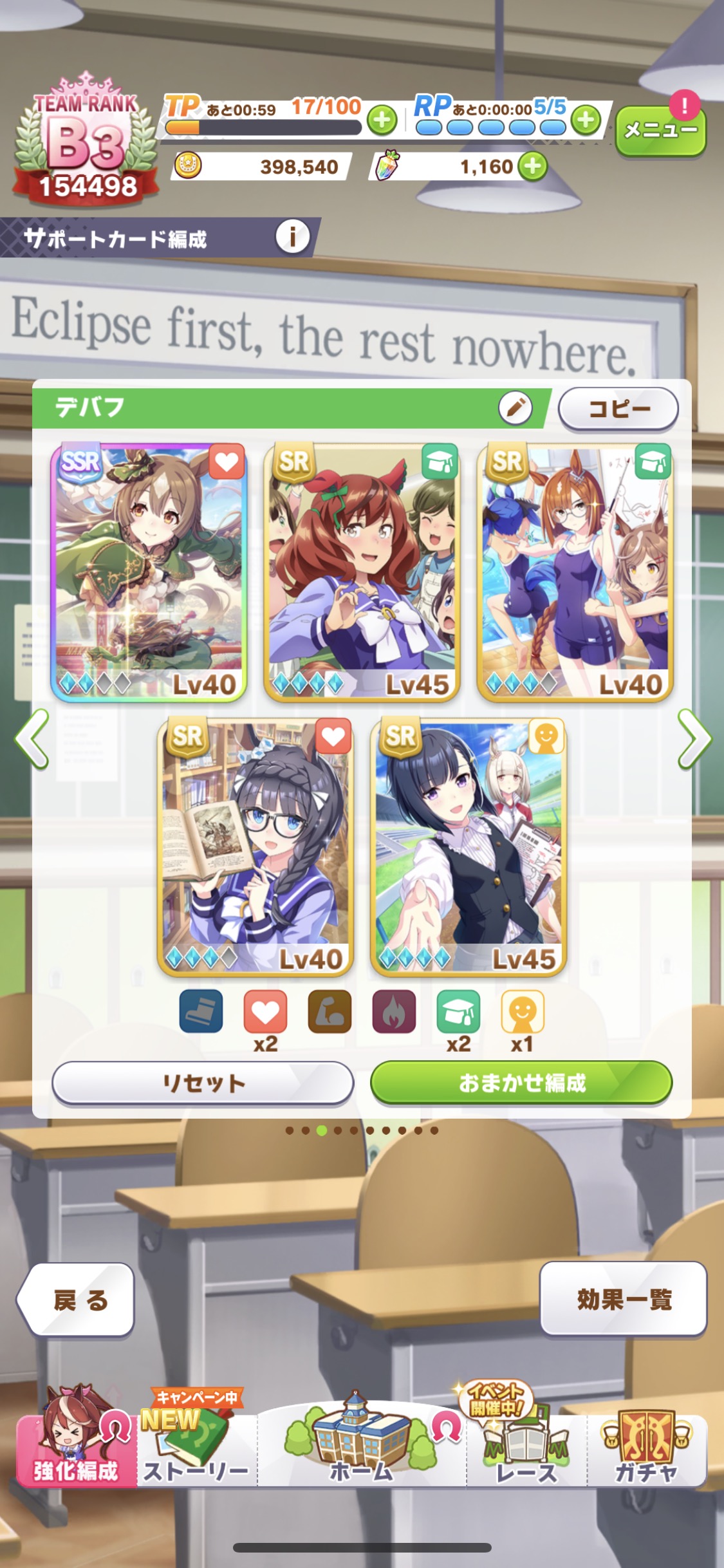Tap the plus icon to restore TP
Viewport: 724px width, 1568px height.
pos(382,120)
